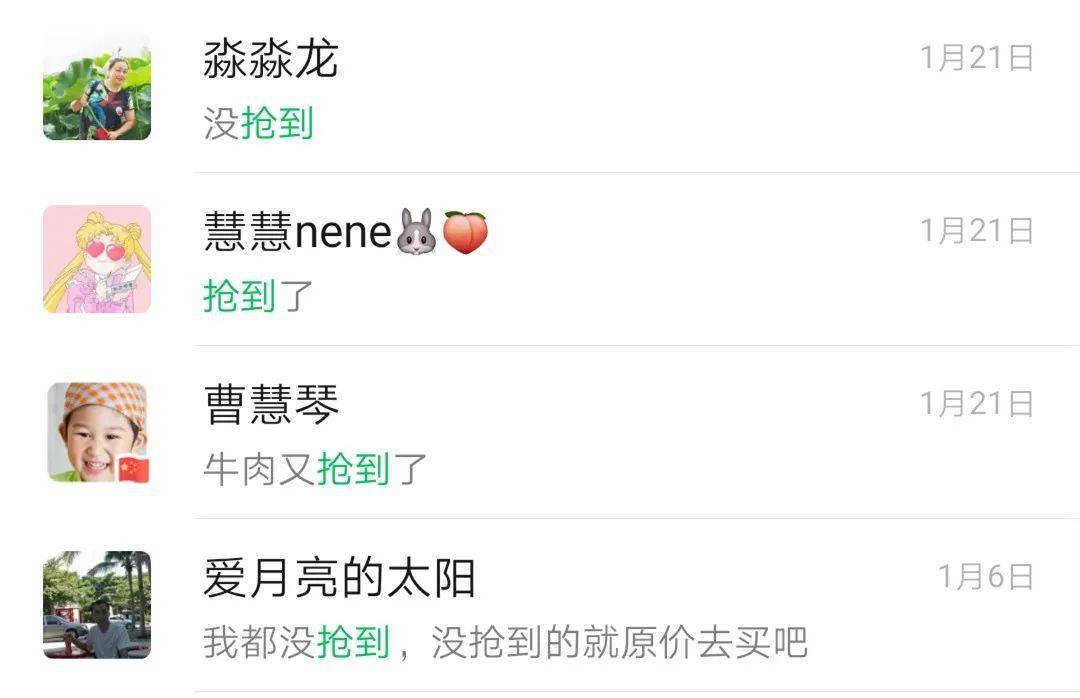
Task: Open the message from 慧慧nene
Action: (x=540, y=260)
